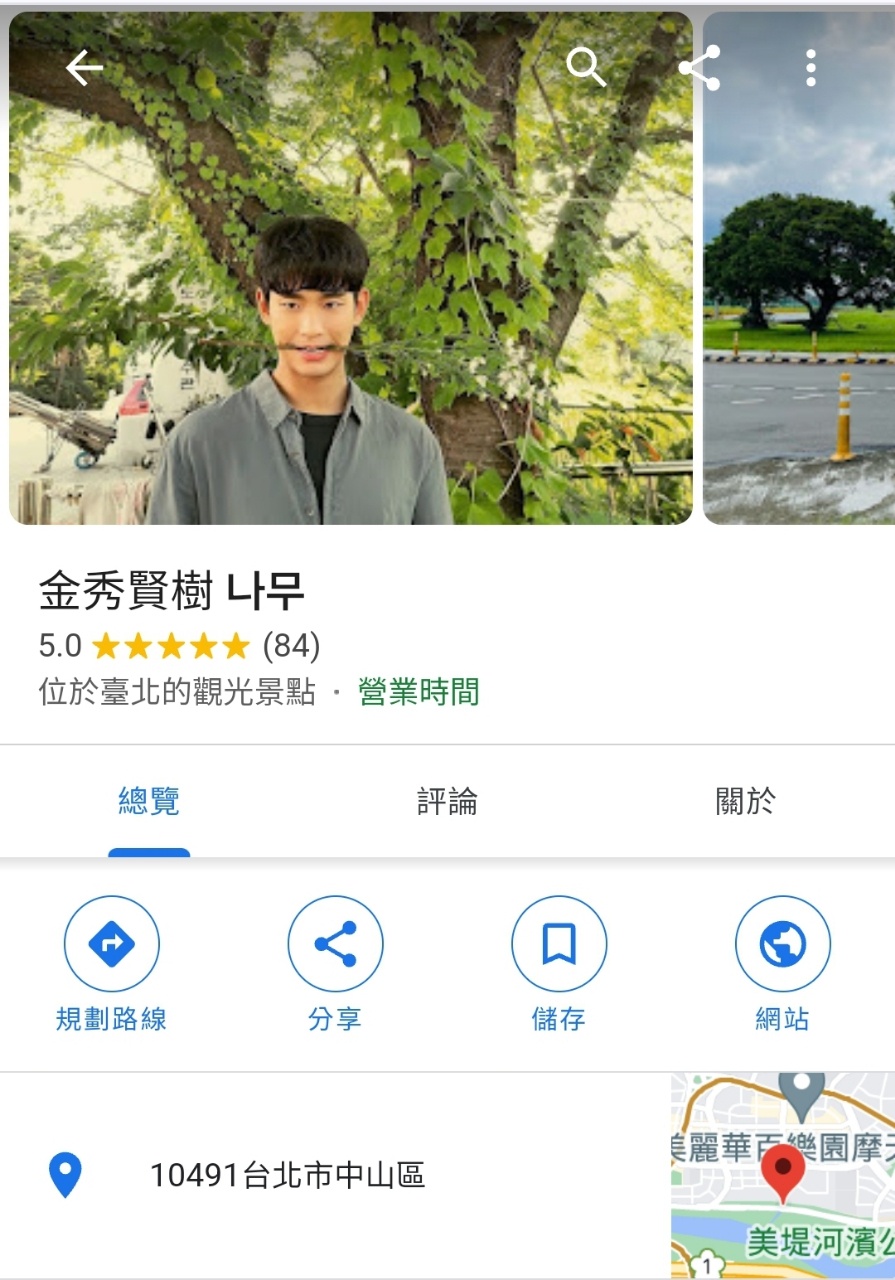Screen dimensions: 895x1280
Task: Open the main place photo
Action: point(350,300)
